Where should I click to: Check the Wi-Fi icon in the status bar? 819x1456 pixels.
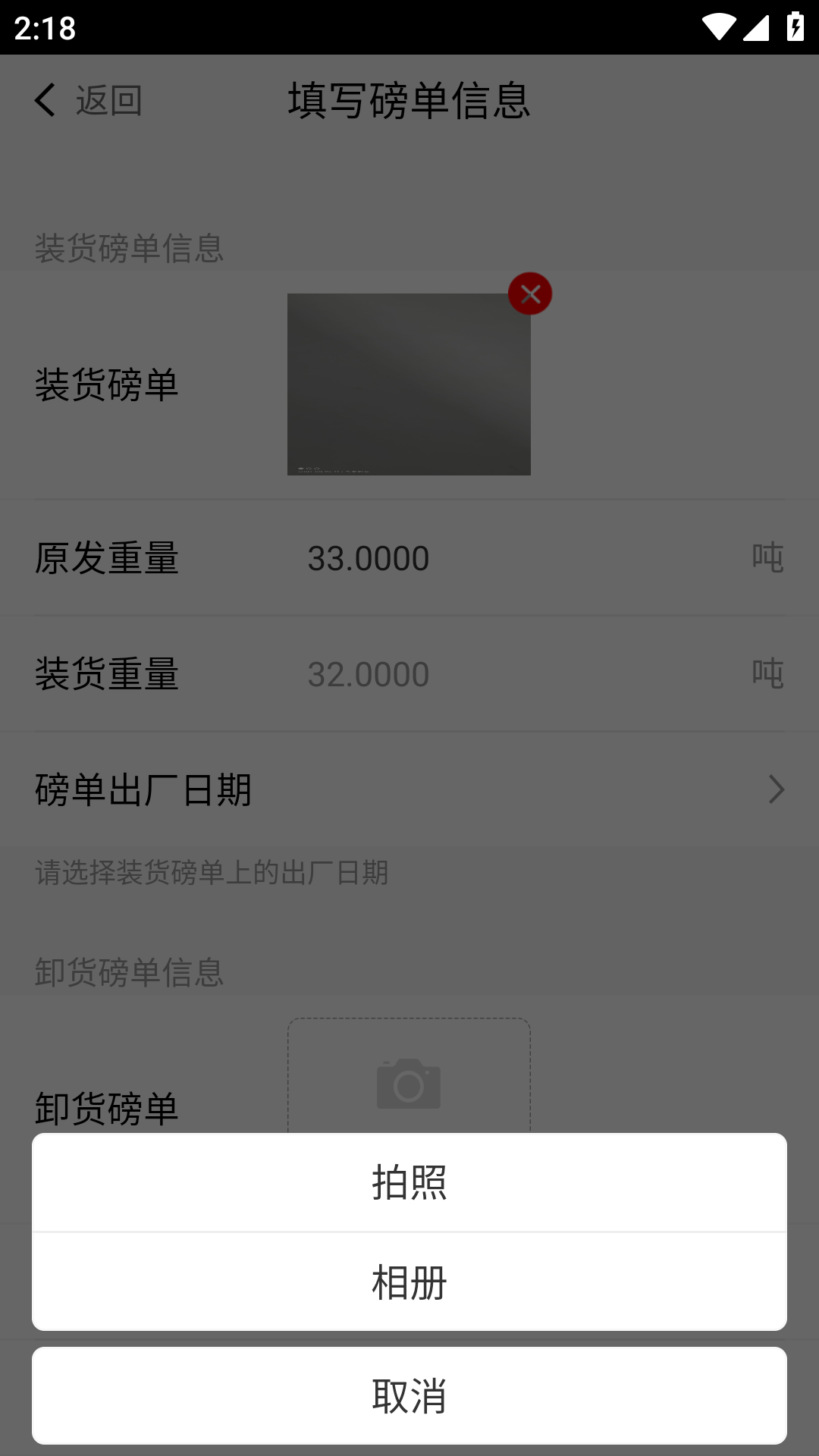(719, 25)
